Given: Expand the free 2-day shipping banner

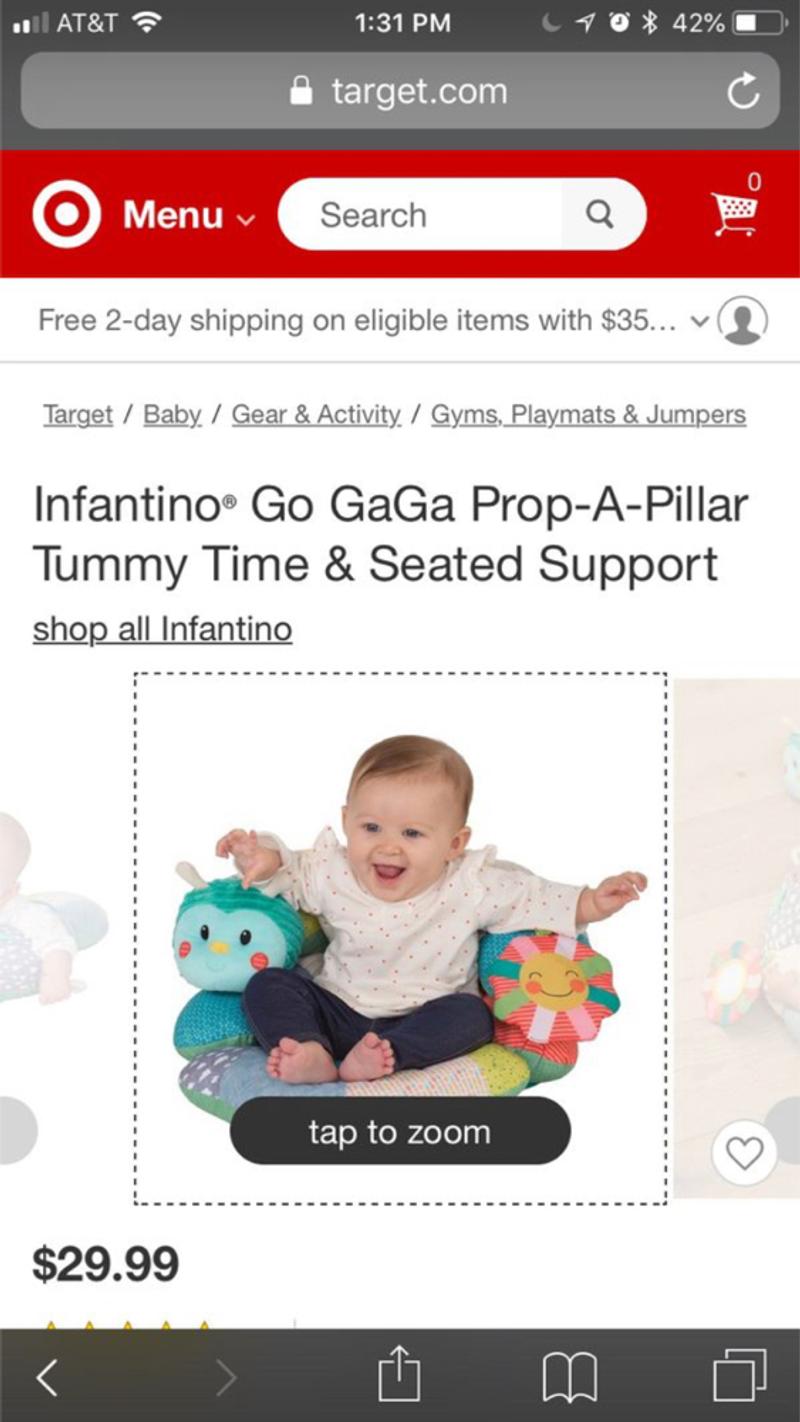Looking at the screenshot, I should click(x=699, y=321).
